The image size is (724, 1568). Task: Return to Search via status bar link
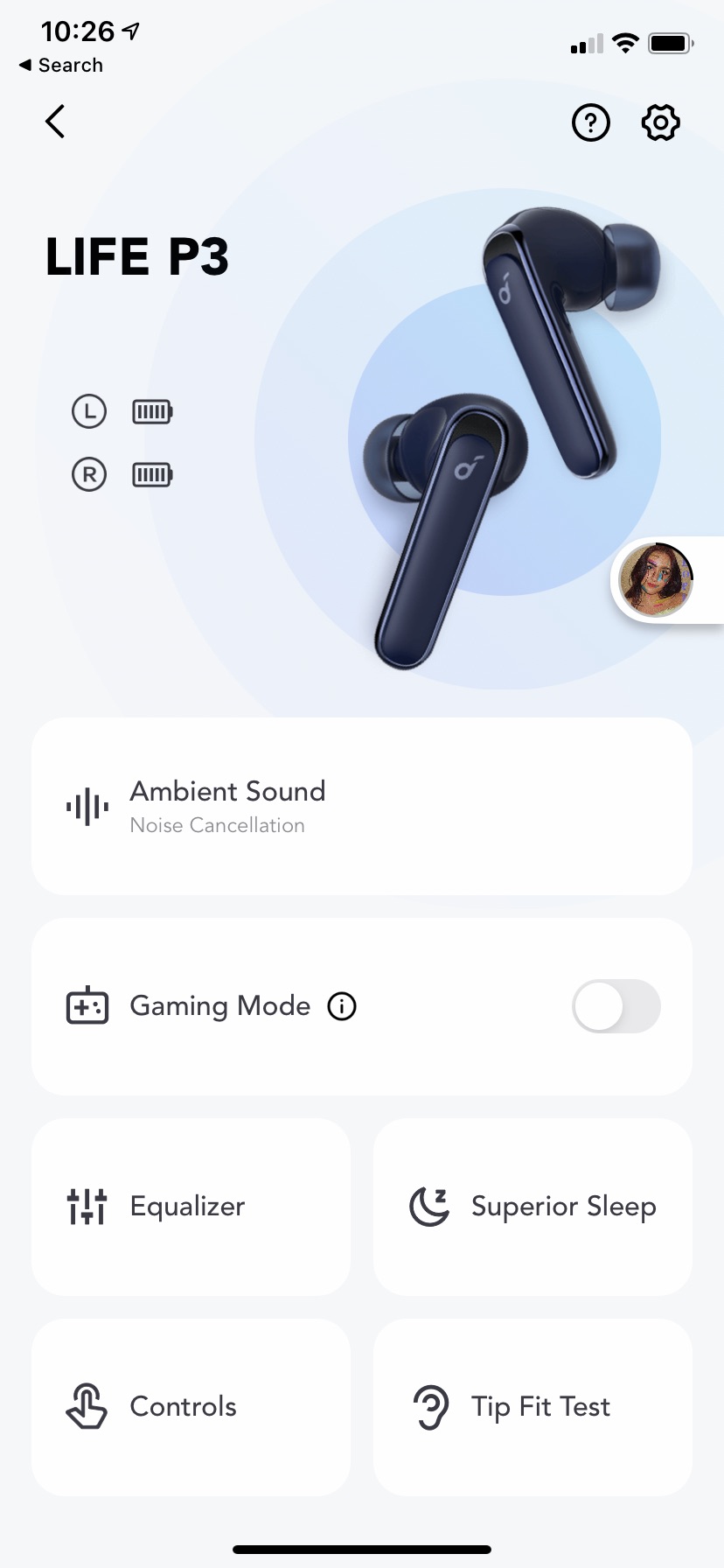click(x=61, y=66)
